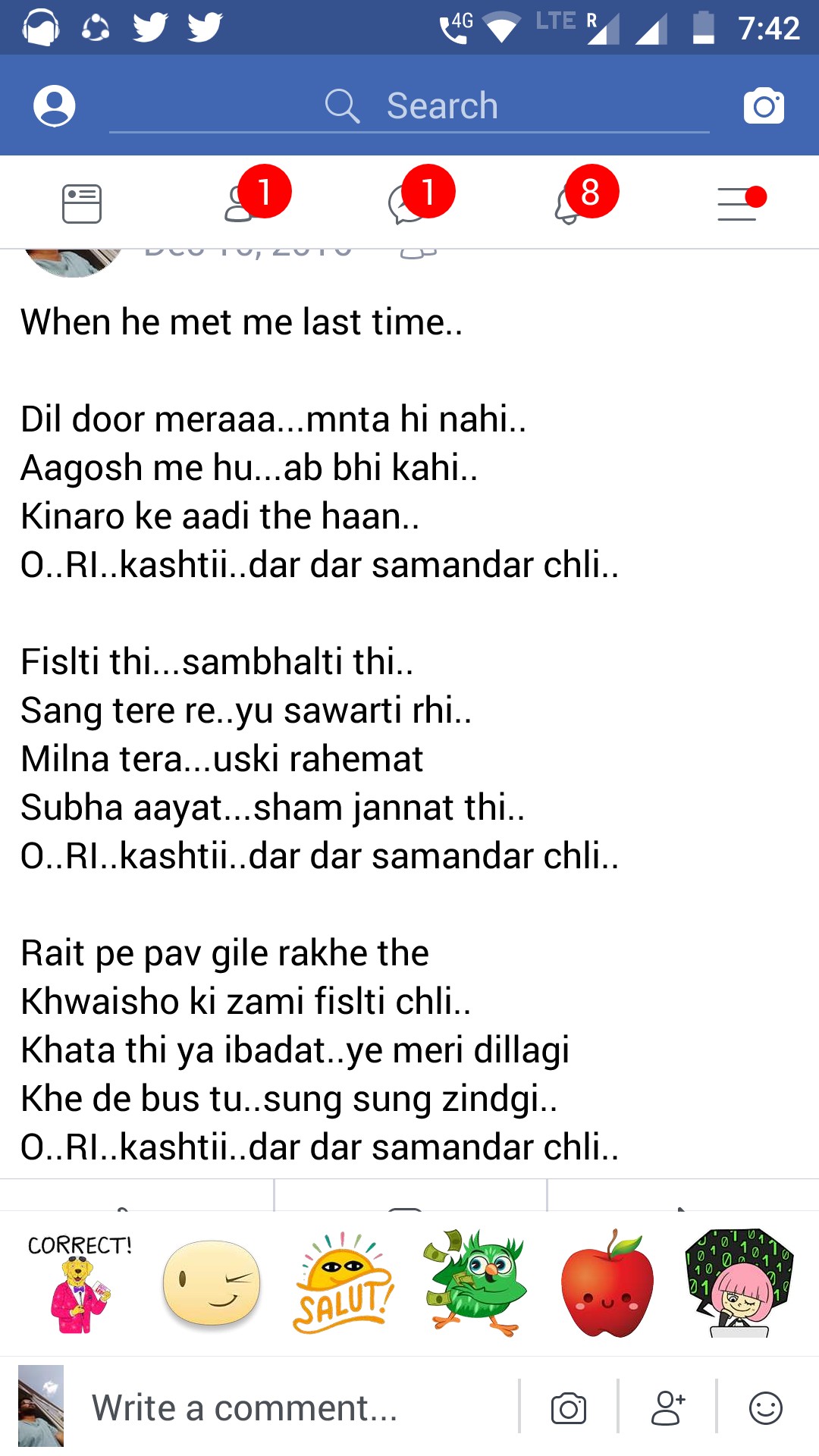Send the green owl with money sticker

pos(475,1283)
